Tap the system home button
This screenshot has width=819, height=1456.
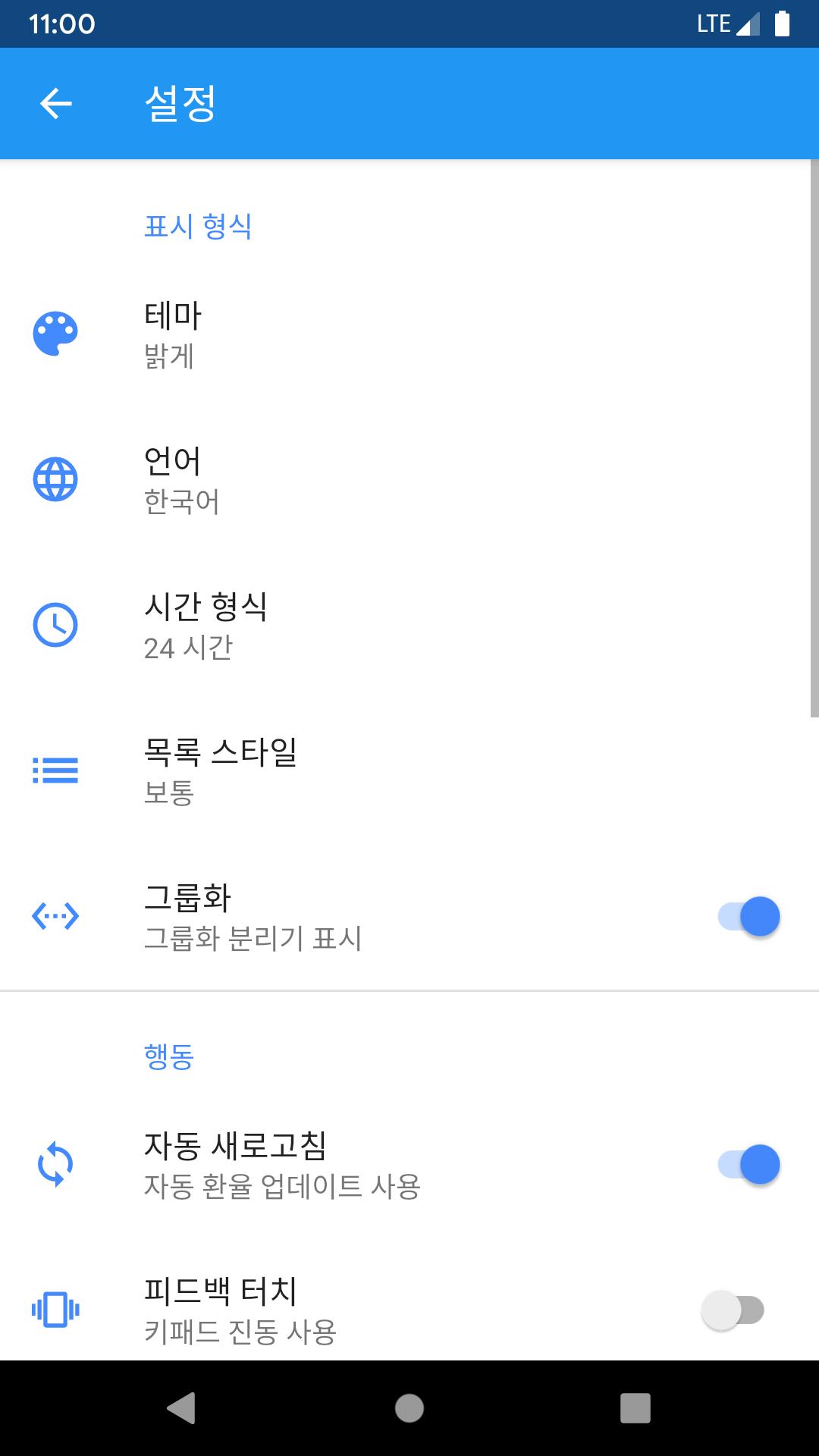point(409,1408)
